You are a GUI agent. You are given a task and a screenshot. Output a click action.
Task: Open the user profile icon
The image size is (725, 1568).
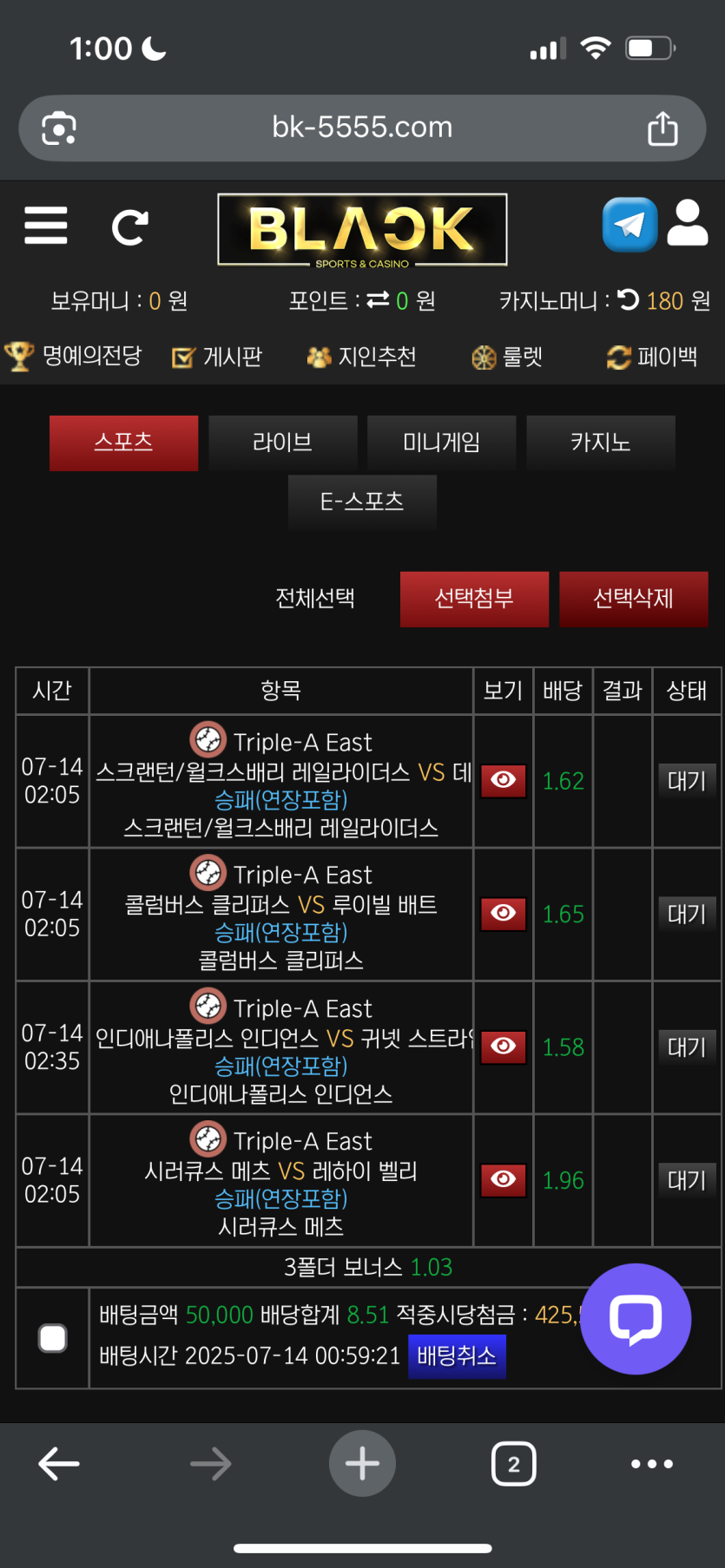(x=688, y=224)
